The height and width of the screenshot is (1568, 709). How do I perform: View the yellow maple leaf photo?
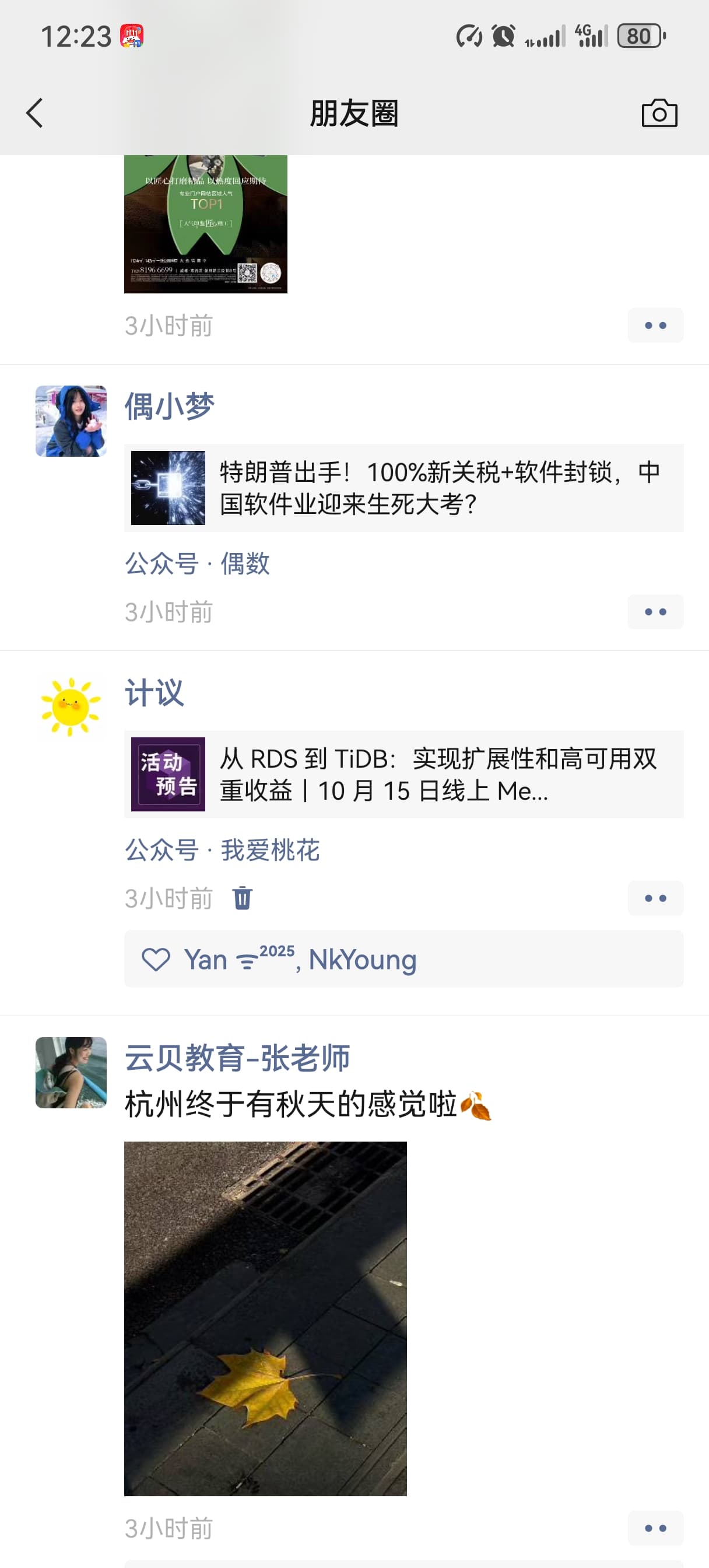click(x=265, y=1318)
